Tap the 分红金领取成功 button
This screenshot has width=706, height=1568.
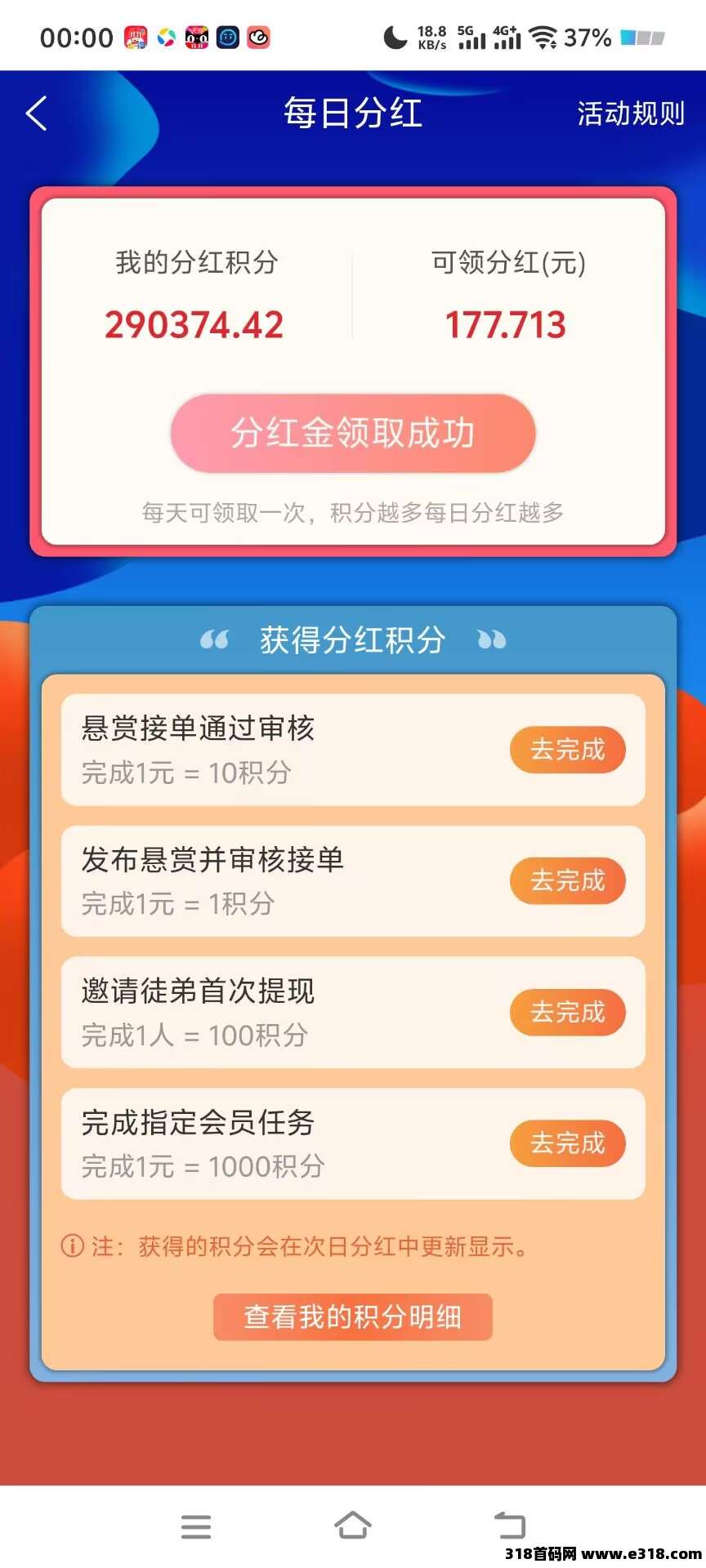click(x=352, y=434)
